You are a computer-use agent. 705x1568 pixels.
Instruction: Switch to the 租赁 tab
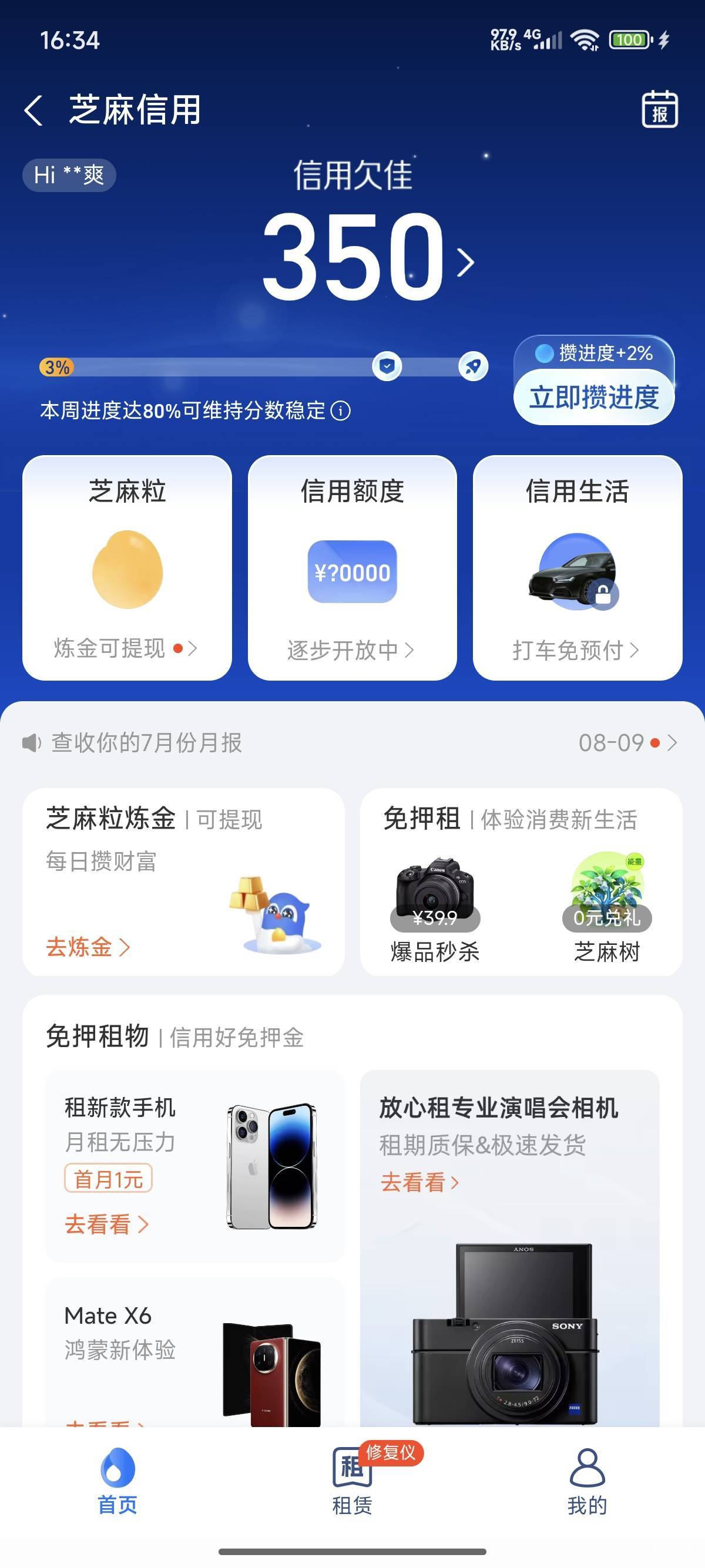(x=352, y=1483)
